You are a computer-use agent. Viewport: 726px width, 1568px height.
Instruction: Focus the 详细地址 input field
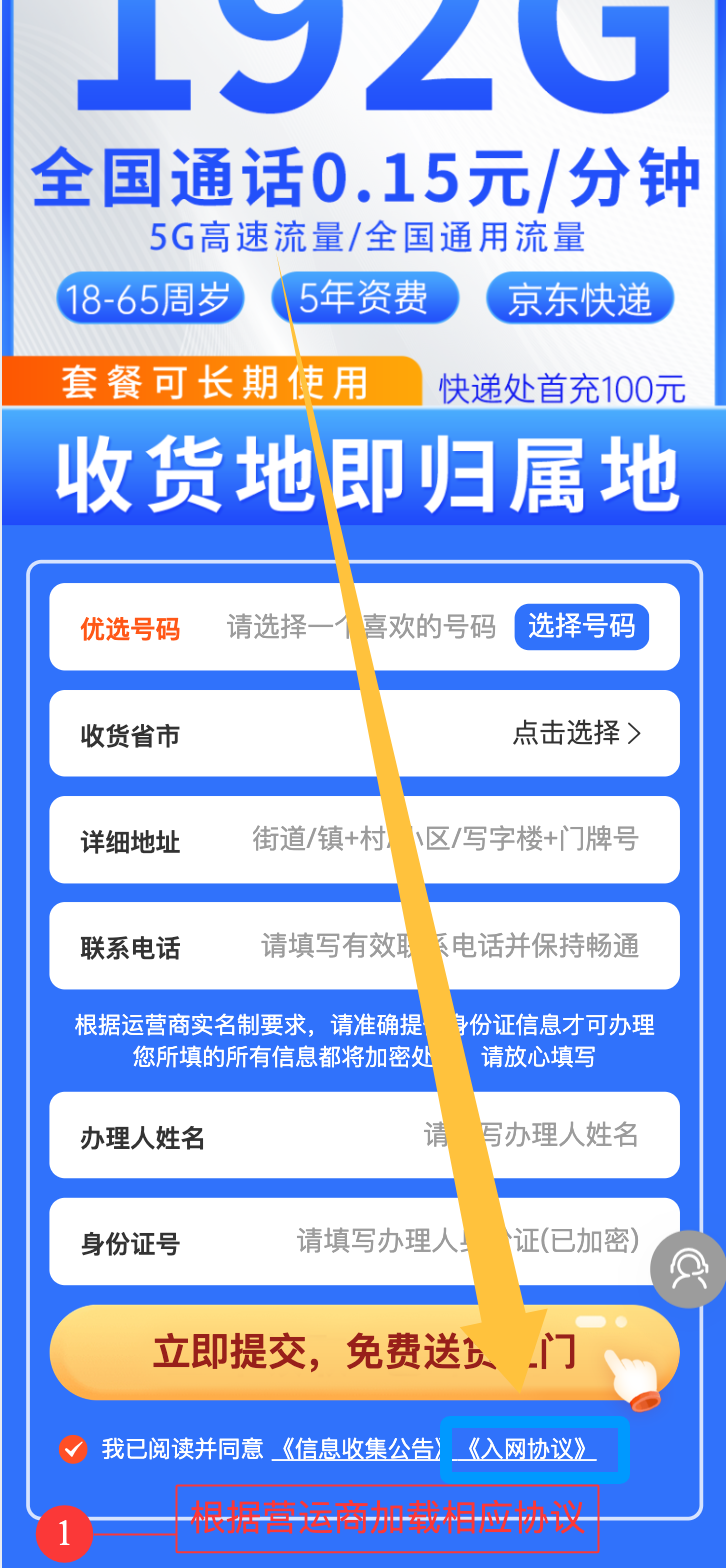444,839
